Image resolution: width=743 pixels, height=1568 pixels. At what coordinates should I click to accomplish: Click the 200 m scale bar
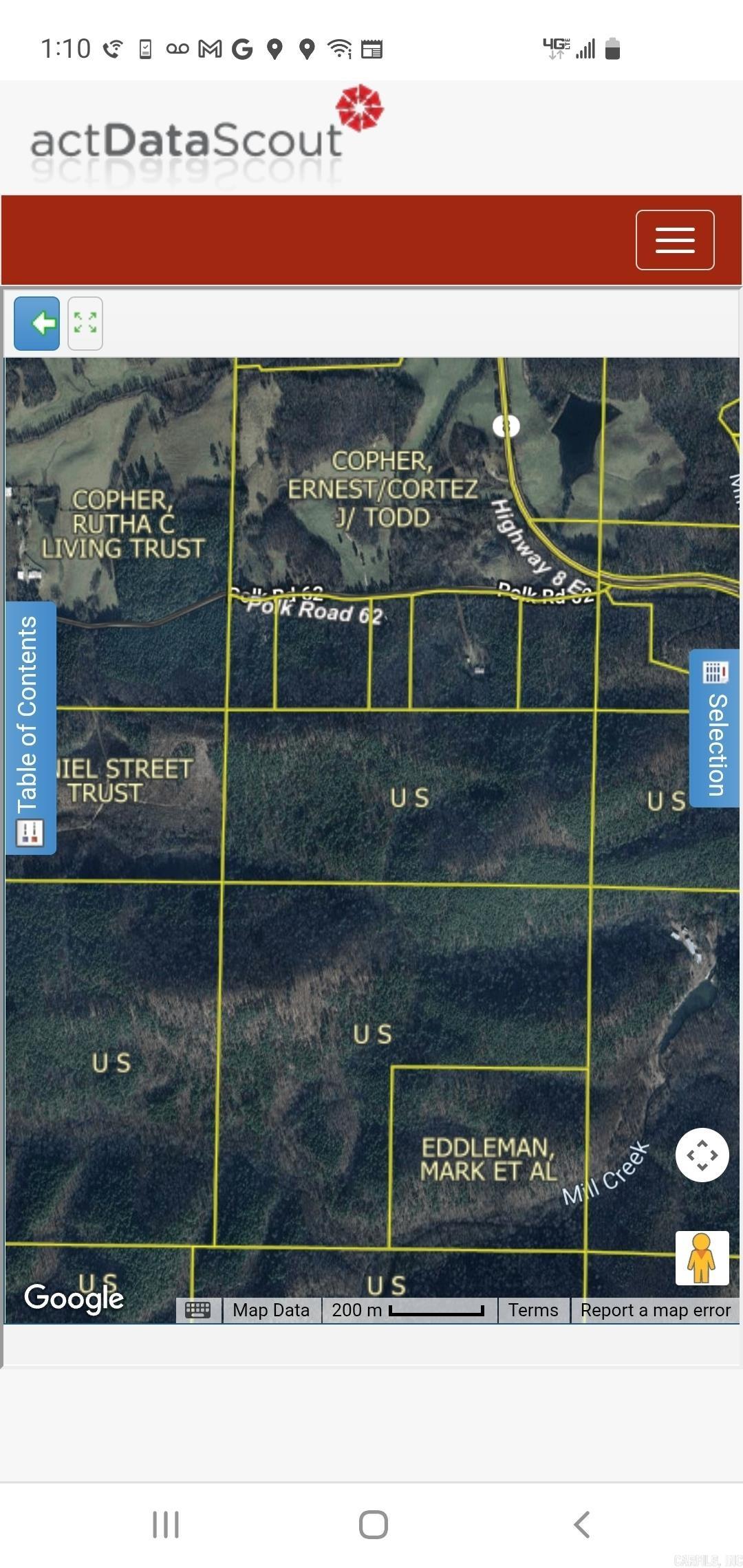[x=411, y=1309]
